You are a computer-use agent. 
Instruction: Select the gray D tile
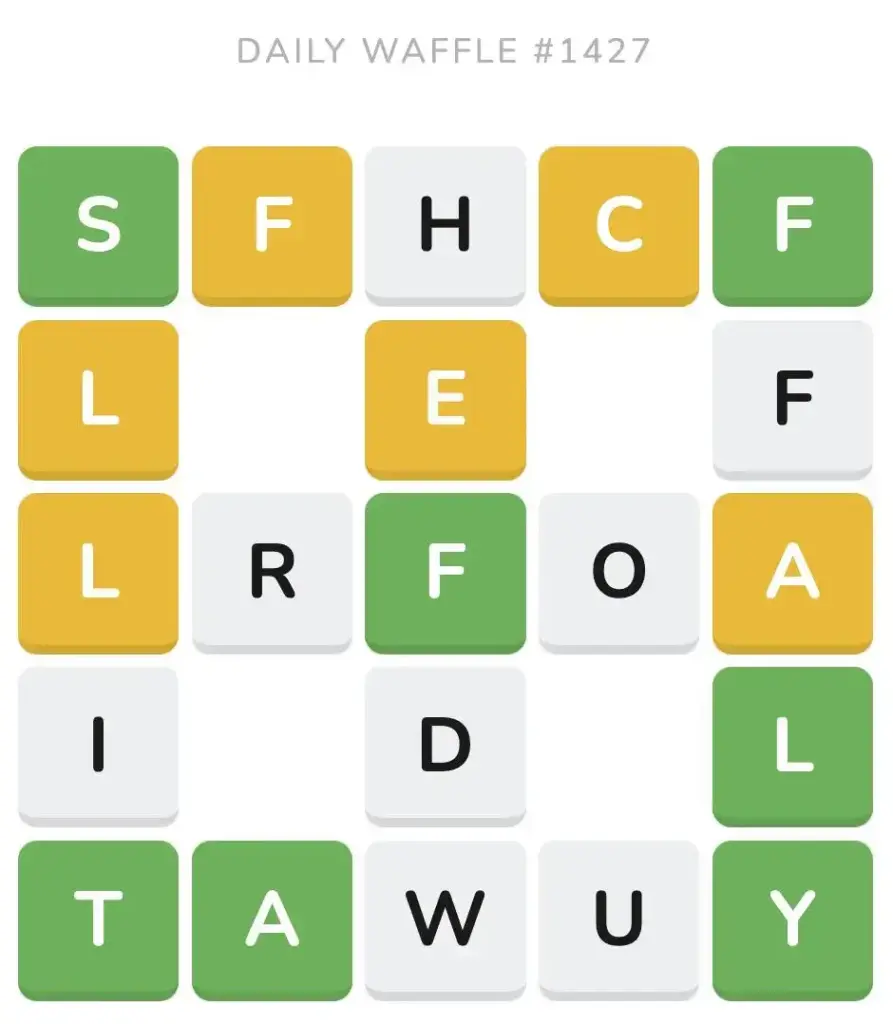[x=445, y=746]
